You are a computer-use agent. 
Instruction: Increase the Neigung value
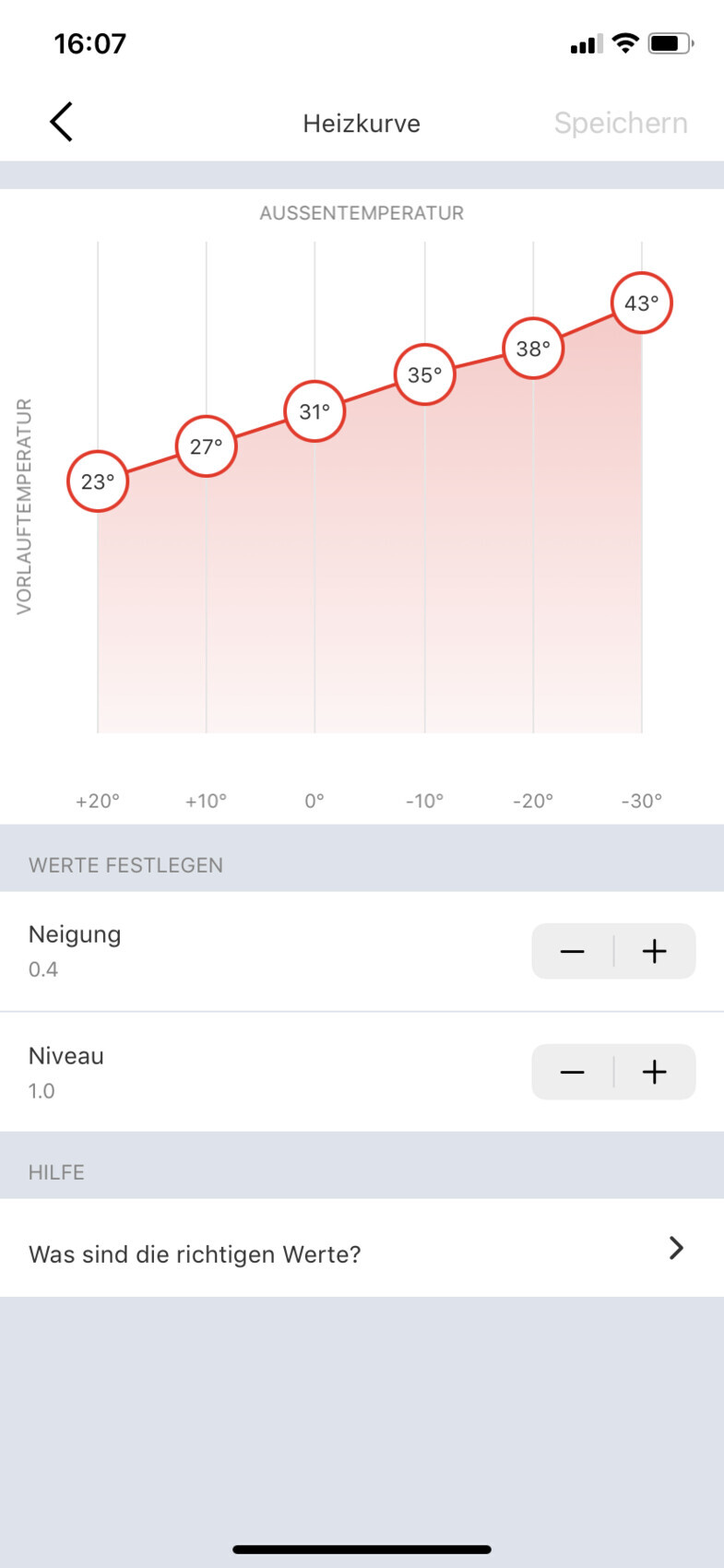click(x=654, y=951)
